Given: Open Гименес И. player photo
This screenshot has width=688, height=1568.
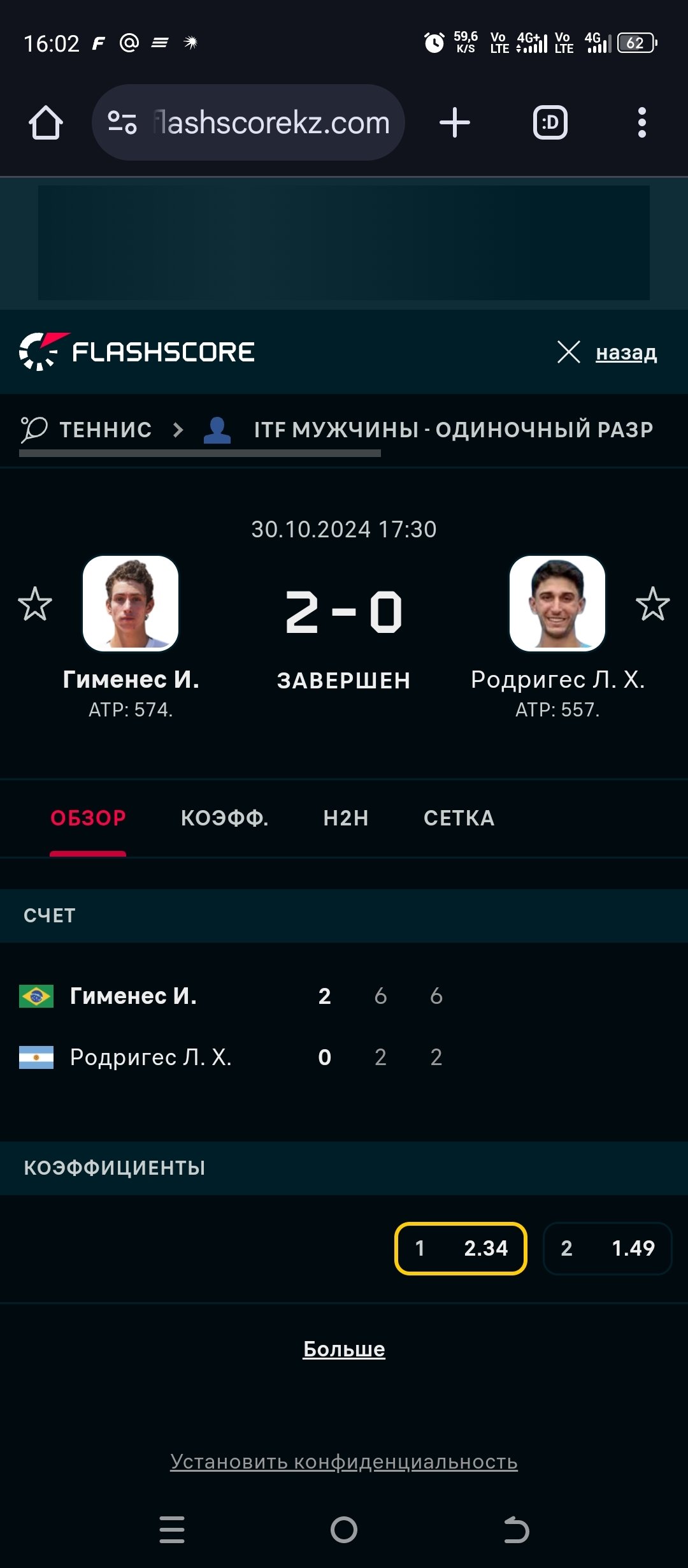Looking at the screenshot, I should 131,603.
